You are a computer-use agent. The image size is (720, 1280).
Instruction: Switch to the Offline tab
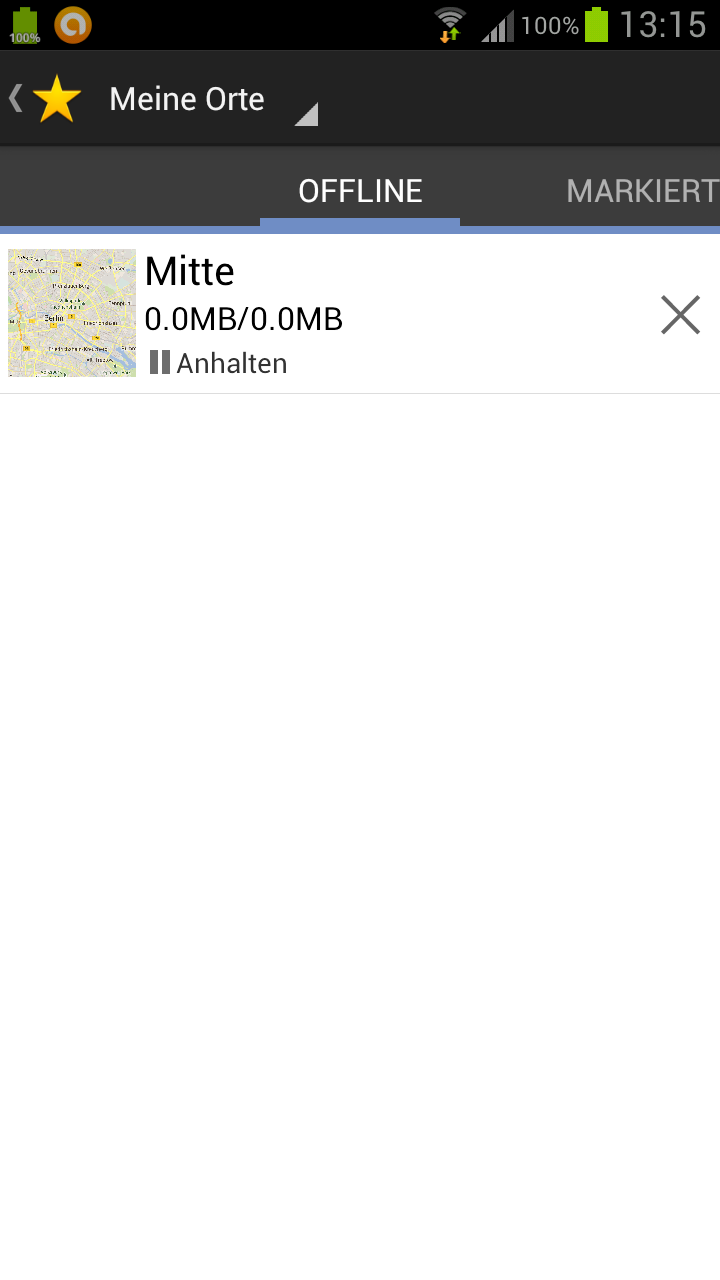360,190
